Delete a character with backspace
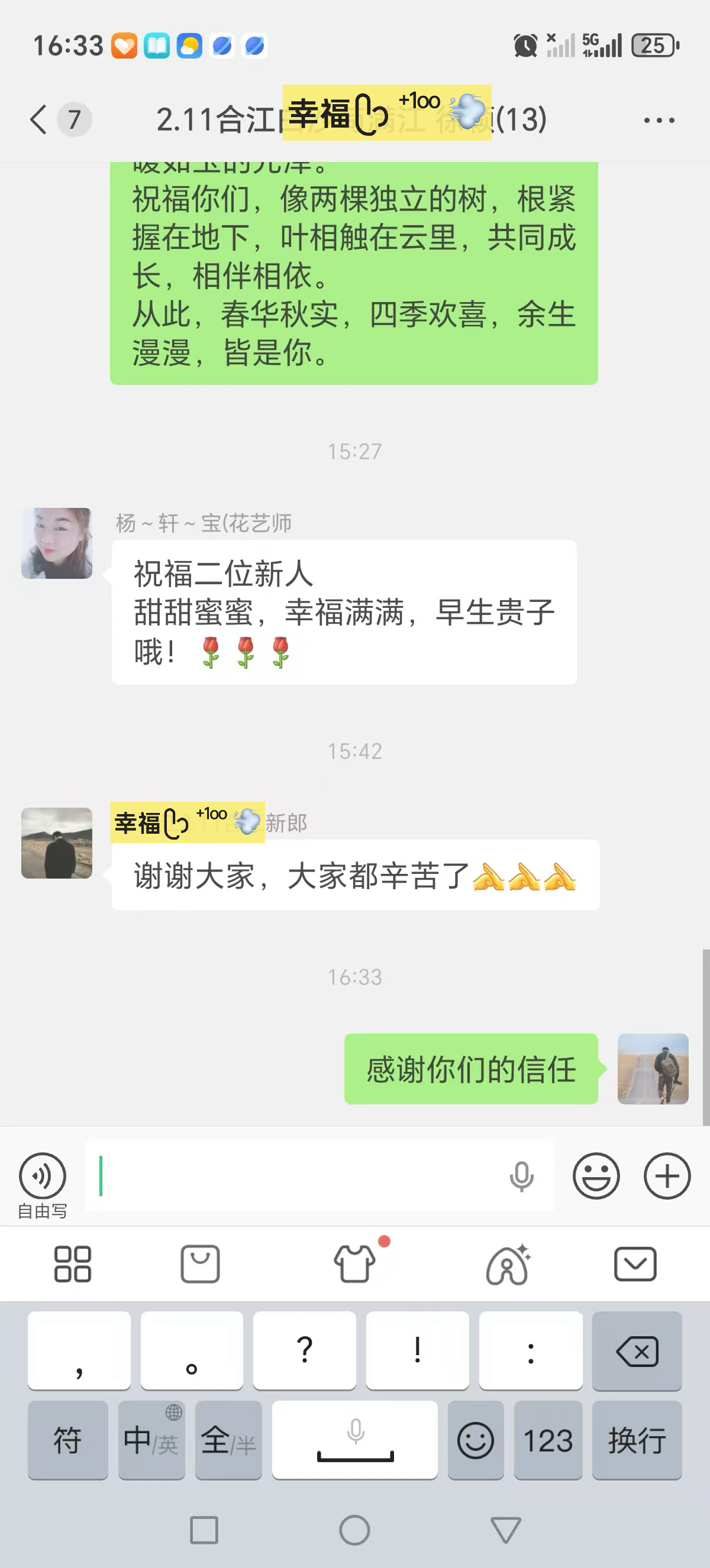 pos(637,1350)
